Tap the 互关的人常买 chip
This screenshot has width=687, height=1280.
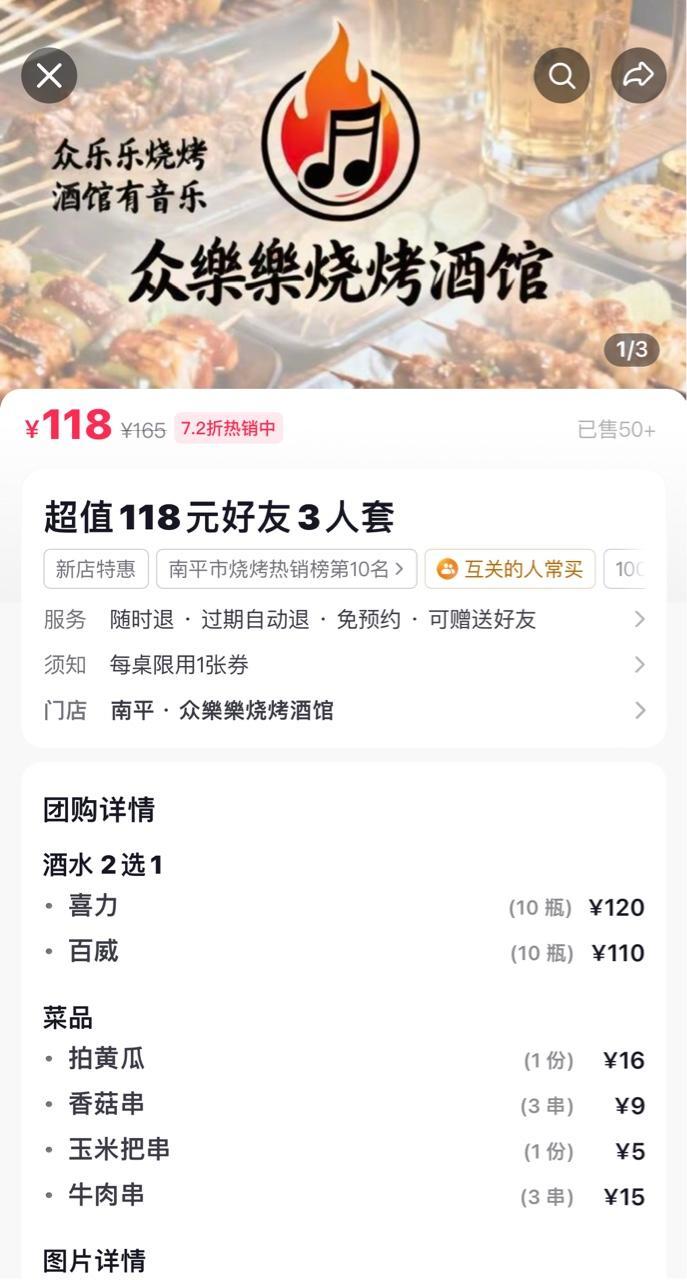[510, 569]
